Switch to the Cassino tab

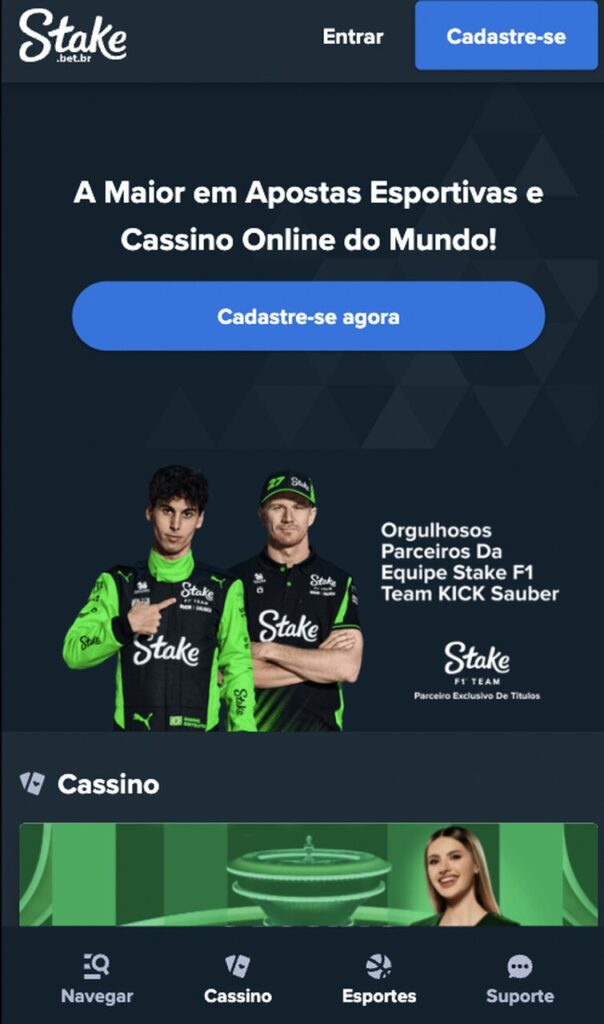(x=238, y=978)
